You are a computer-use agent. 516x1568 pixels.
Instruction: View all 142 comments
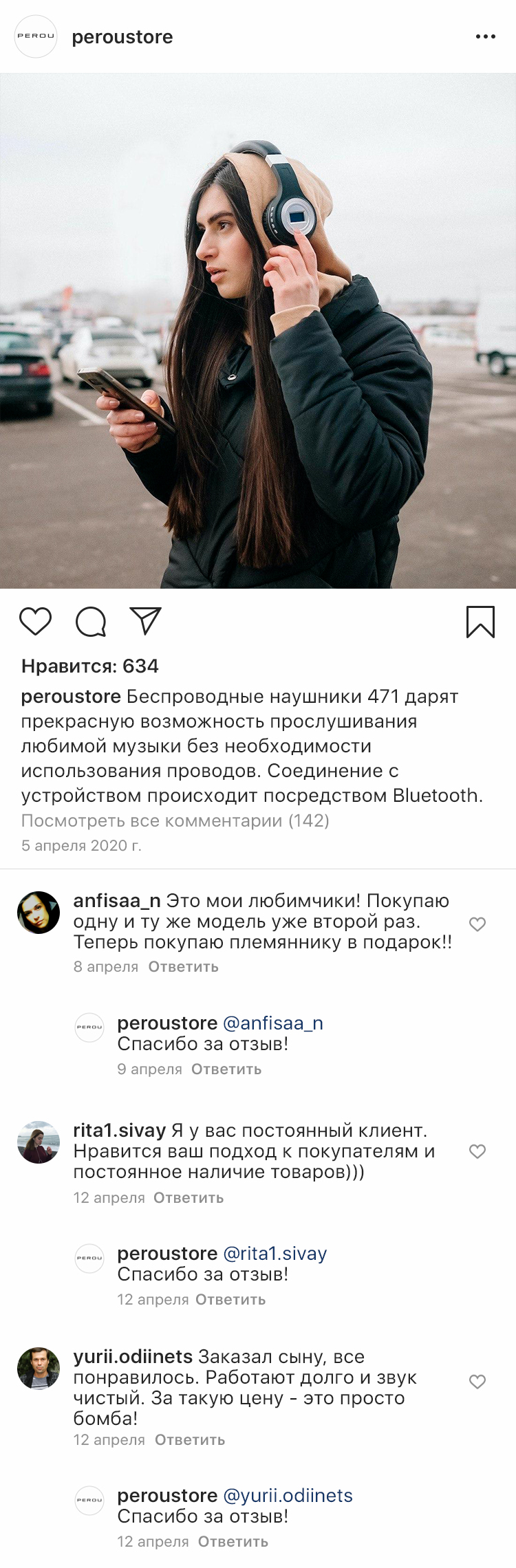[x=175, y=820]
